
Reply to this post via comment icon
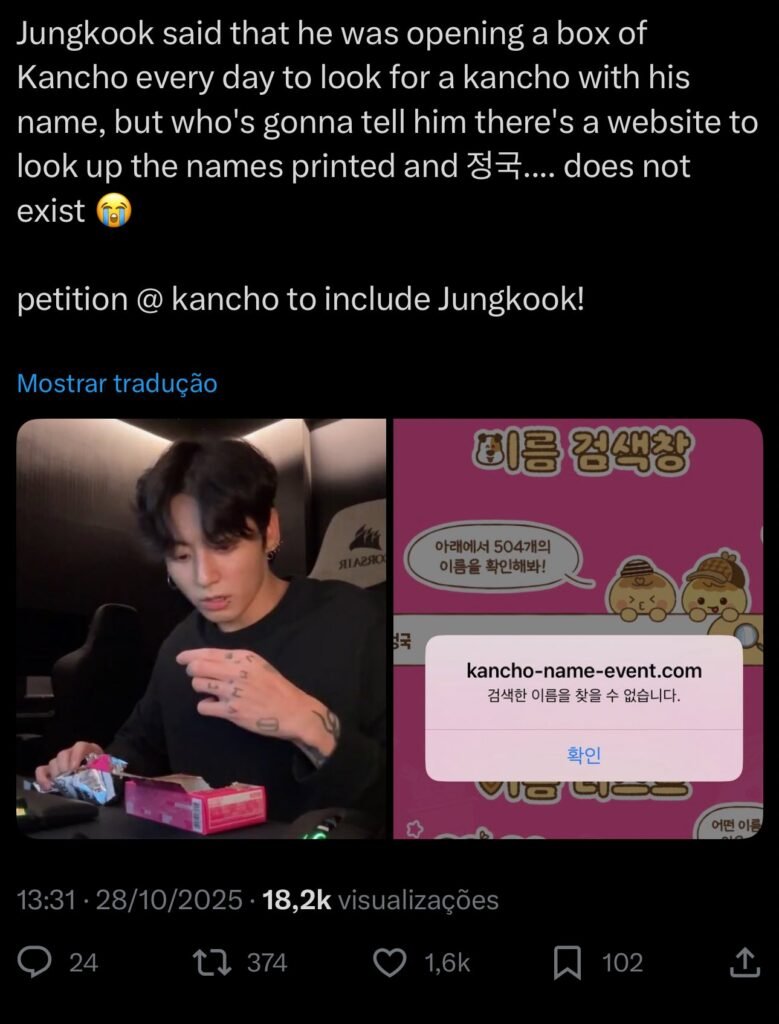click(36, 962)
